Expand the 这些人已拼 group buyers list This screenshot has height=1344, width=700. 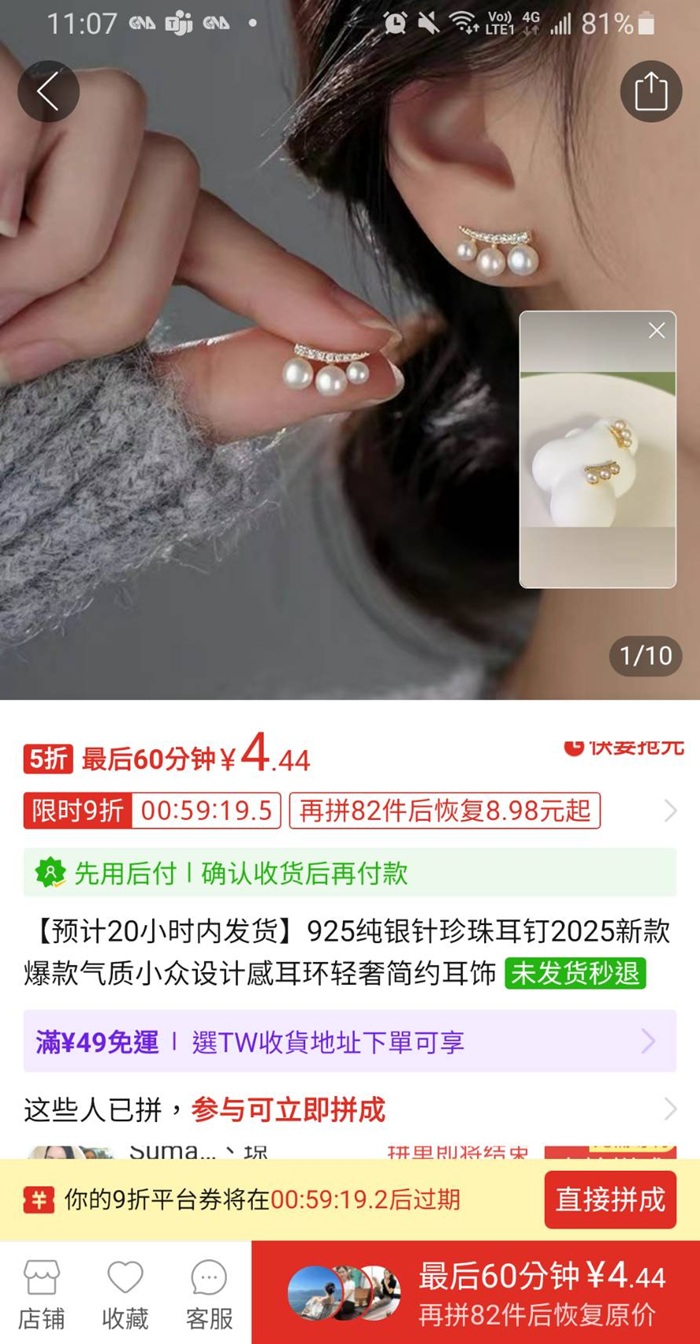669,1109
